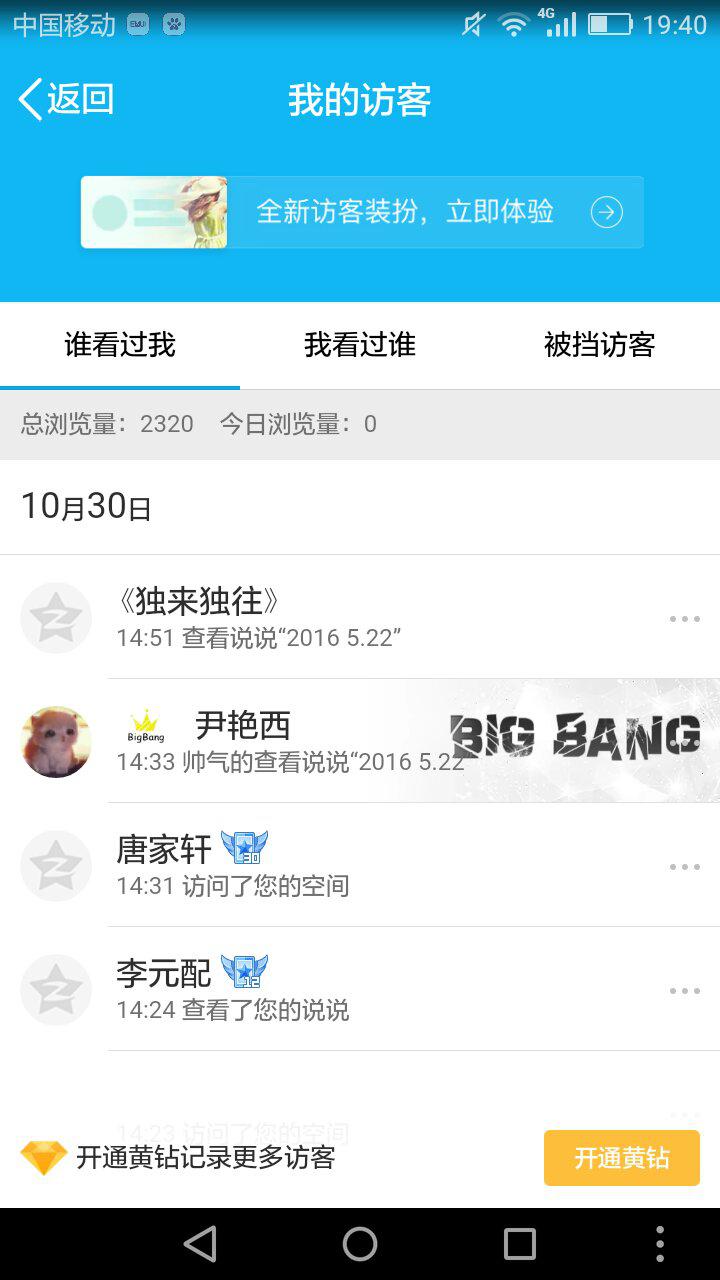The image size is (720, 1280).
Task: Tap the circular arrow on the banner
Action: pyautogui.click(x=607, y=211)
